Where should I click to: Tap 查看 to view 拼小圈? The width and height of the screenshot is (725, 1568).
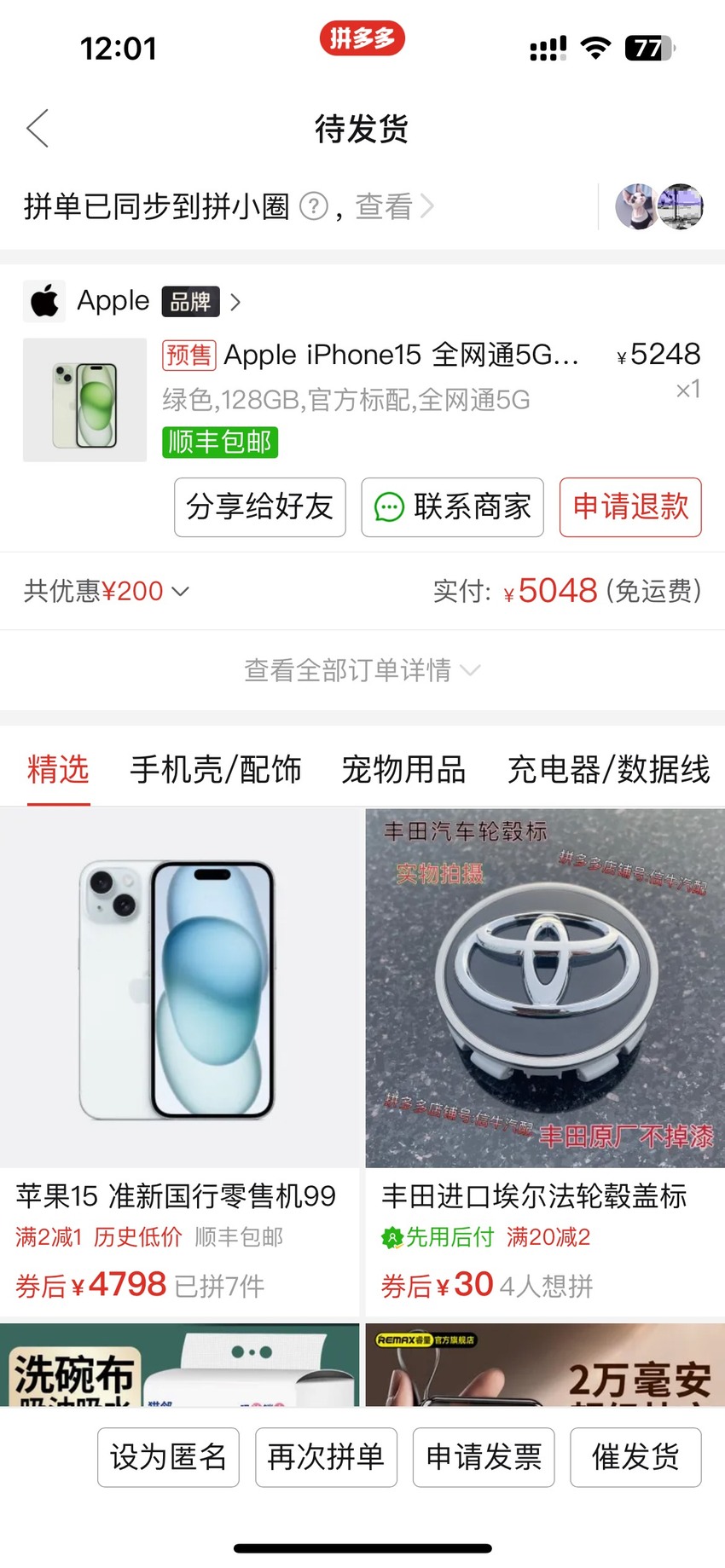pos(393,206)
